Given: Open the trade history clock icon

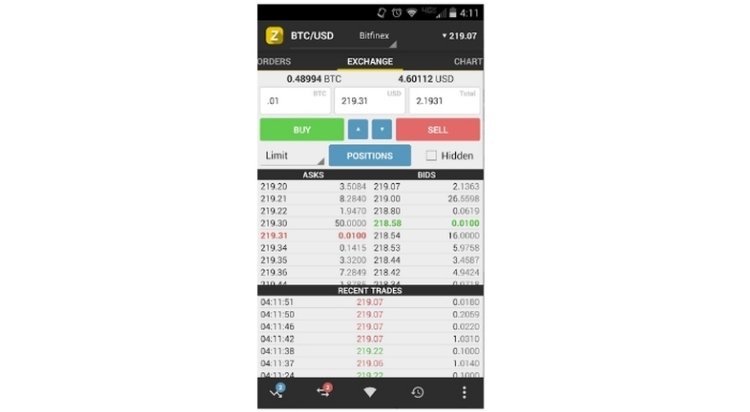Looking at the screenshot, I should coord(417,392).
